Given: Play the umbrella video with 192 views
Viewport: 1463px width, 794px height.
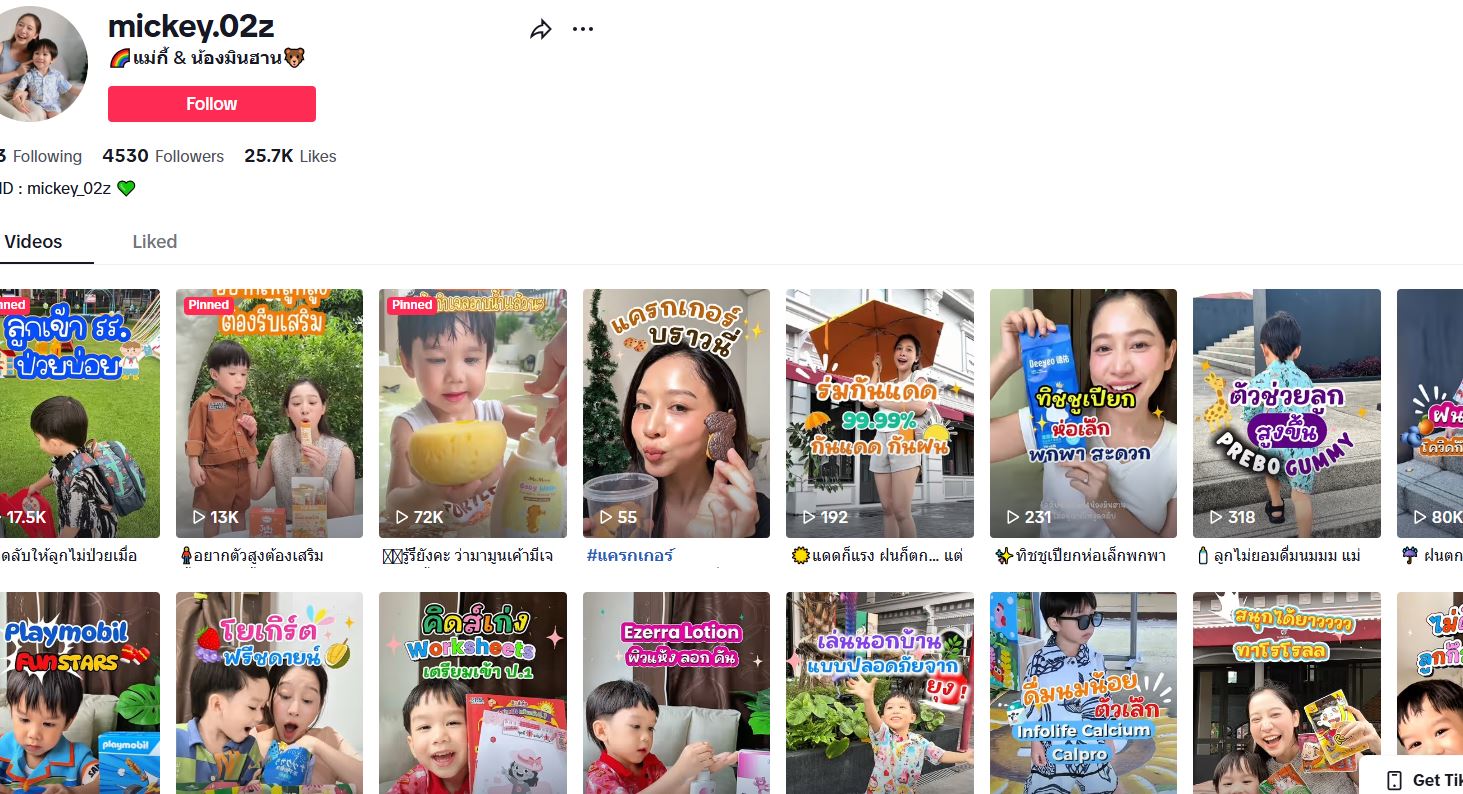Looking at the screenshot, I should [879, 413].
